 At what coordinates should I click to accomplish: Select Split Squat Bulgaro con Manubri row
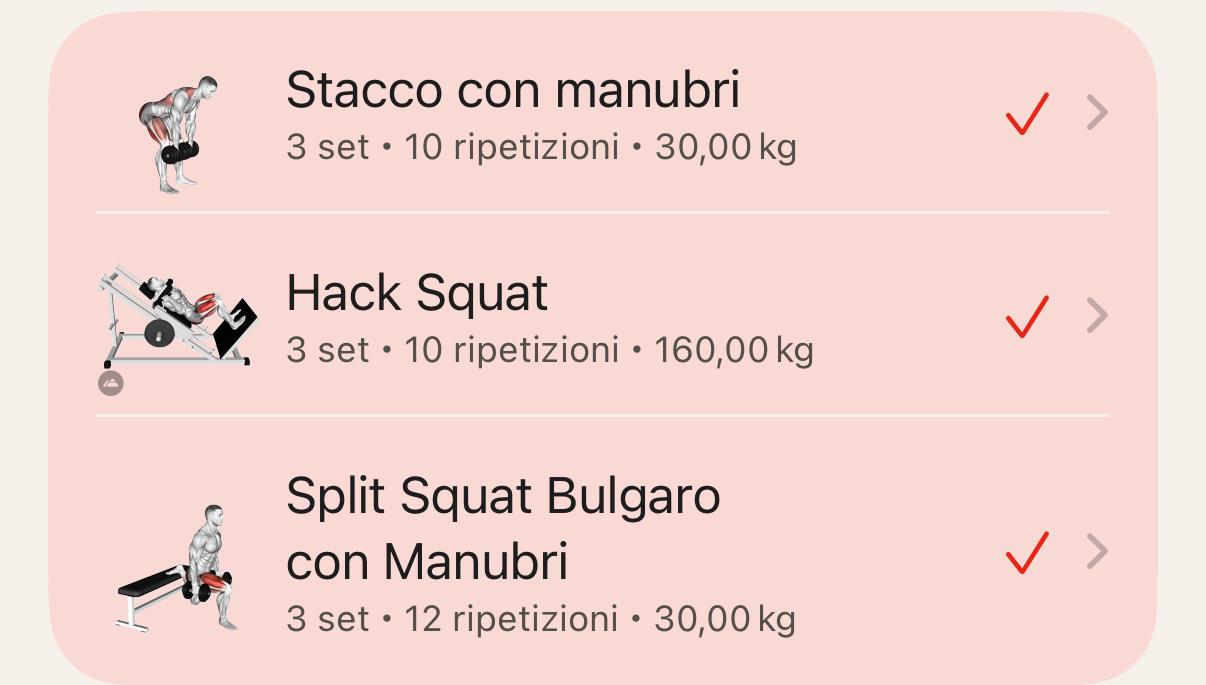click(x=503, y=552)
